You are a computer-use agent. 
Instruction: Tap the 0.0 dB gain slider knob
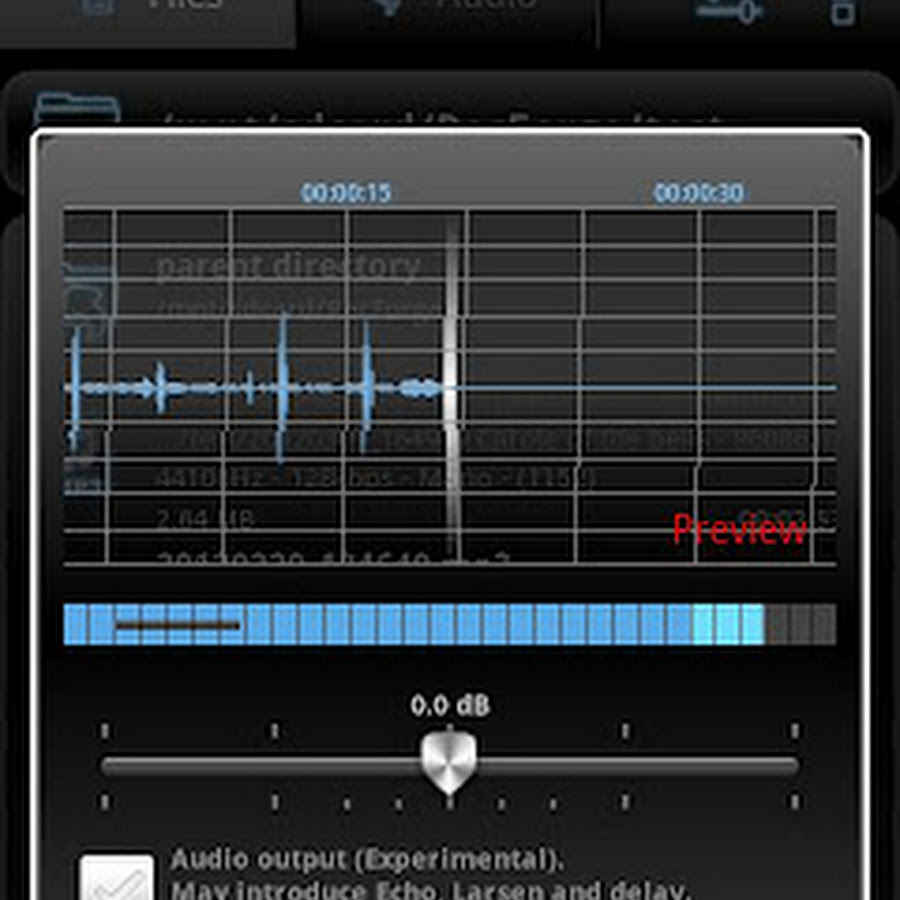coord(448,763)
